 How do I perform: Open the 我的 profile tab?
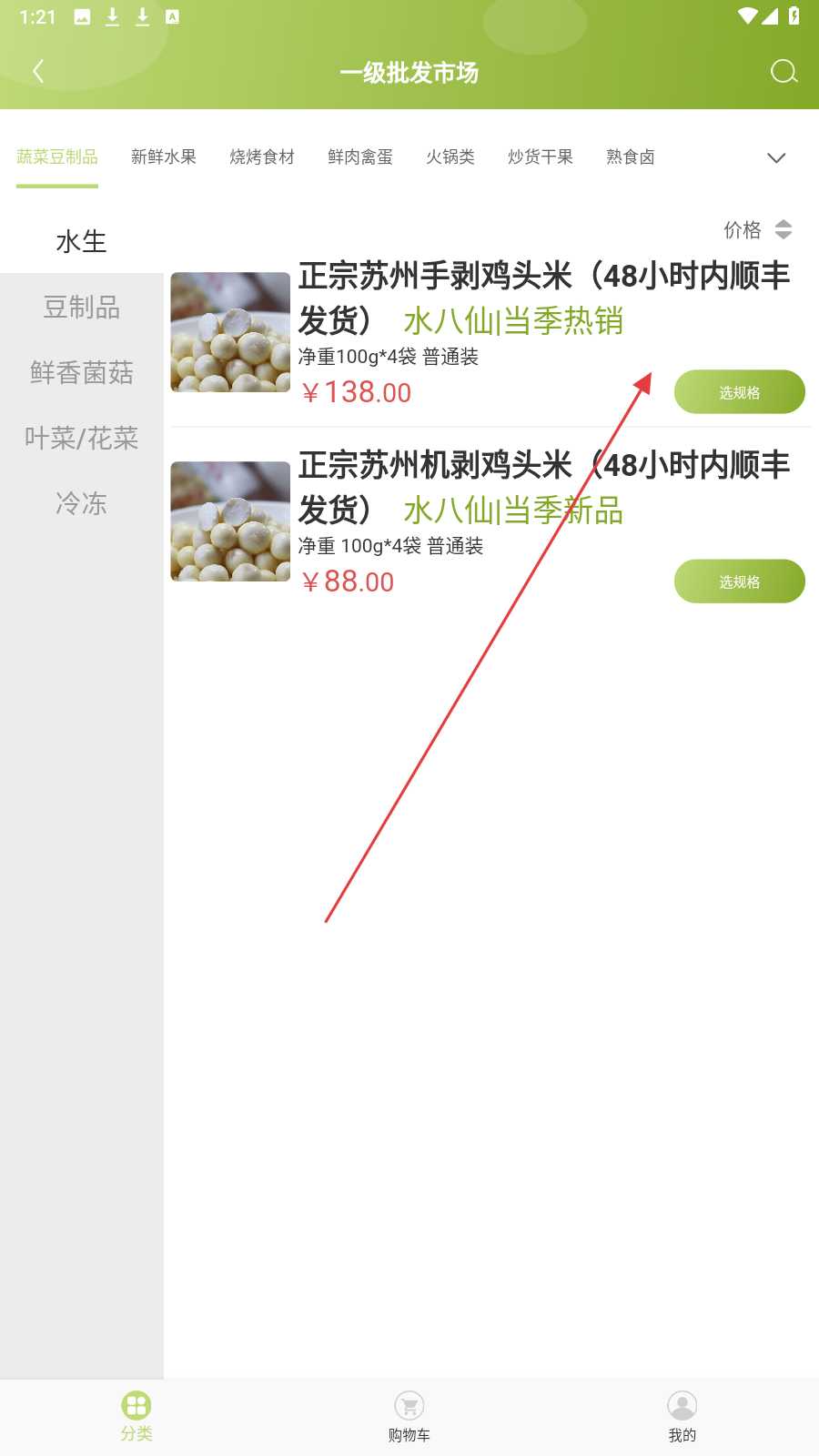pos(682,1416)
